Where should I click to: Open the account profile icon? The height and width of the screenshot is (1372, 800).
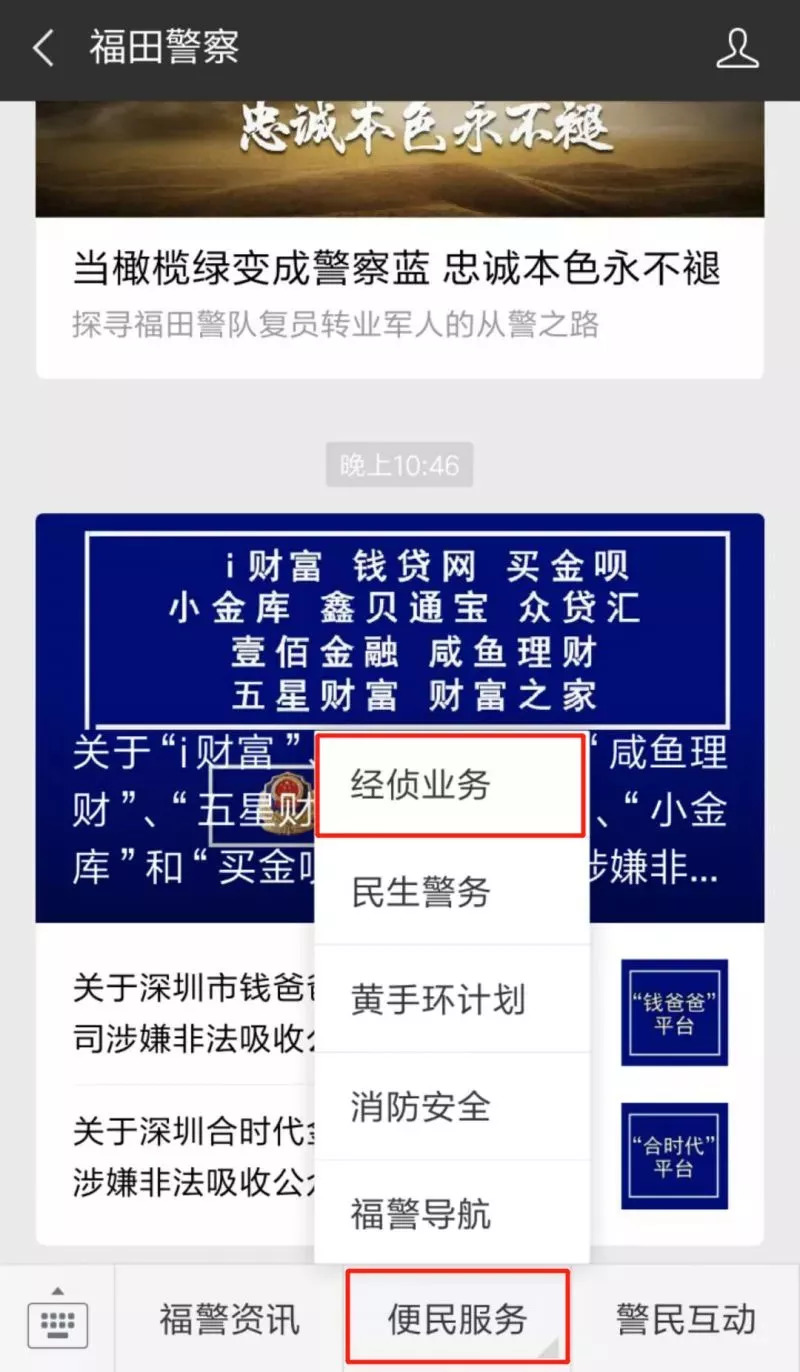(737, 48)
